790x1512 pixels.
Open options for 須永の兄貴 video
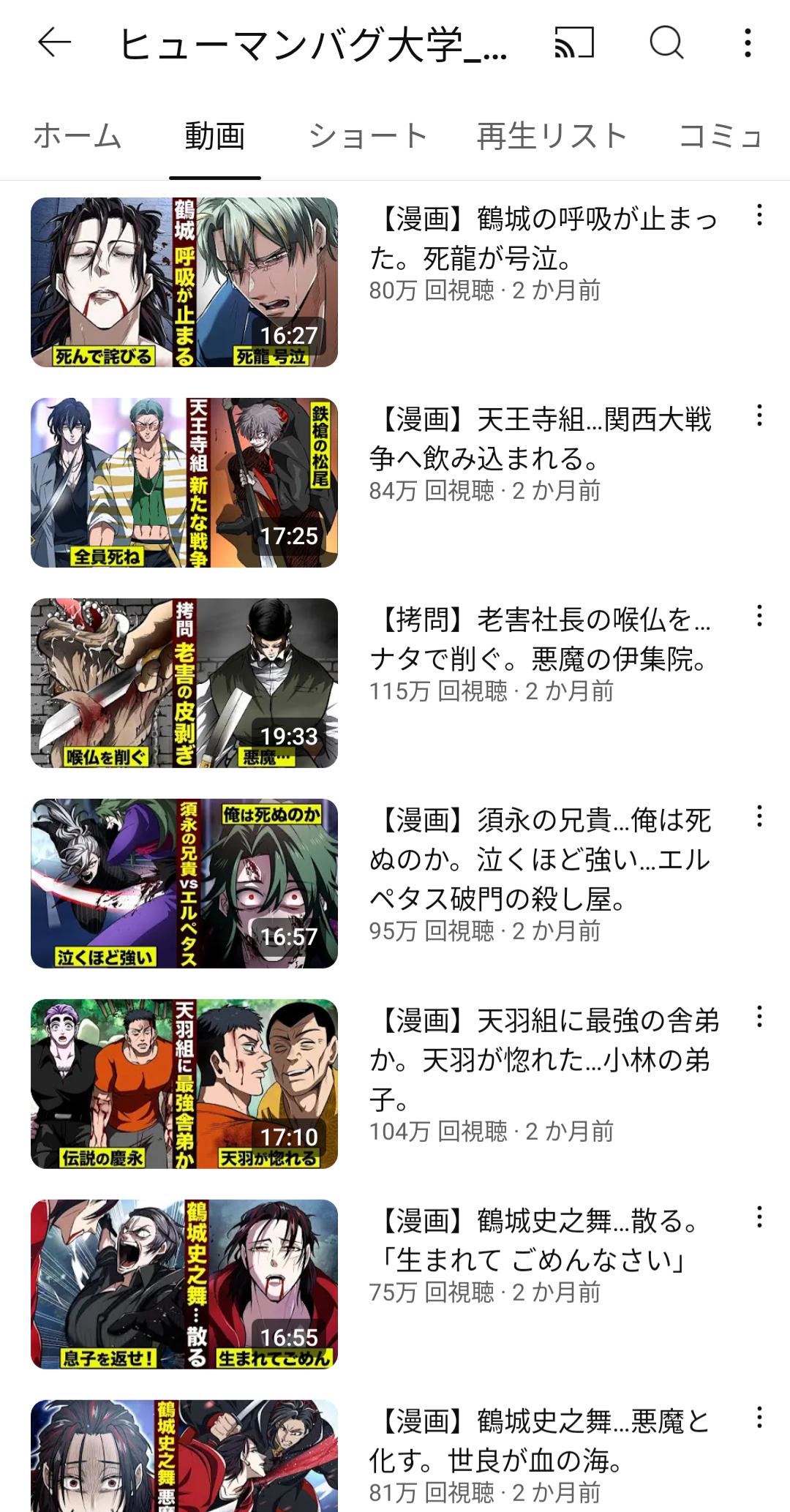tap(759, 816)
